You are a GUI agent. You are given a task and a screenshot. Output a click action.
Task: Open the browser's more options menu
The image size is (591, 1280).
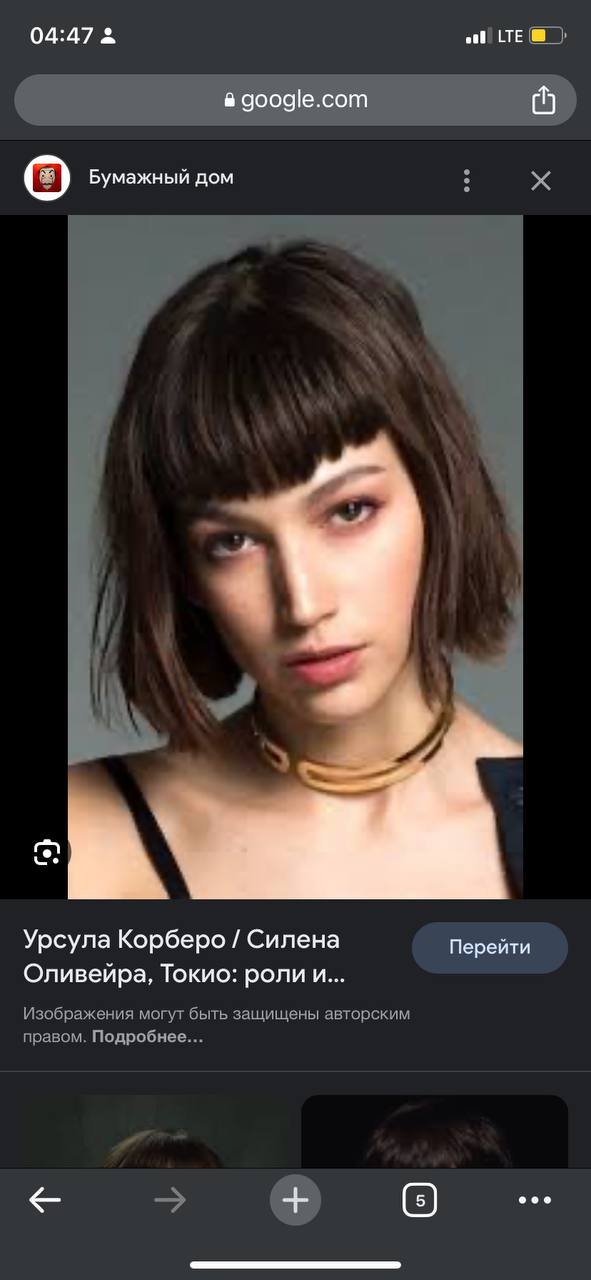pos(535,1200)
